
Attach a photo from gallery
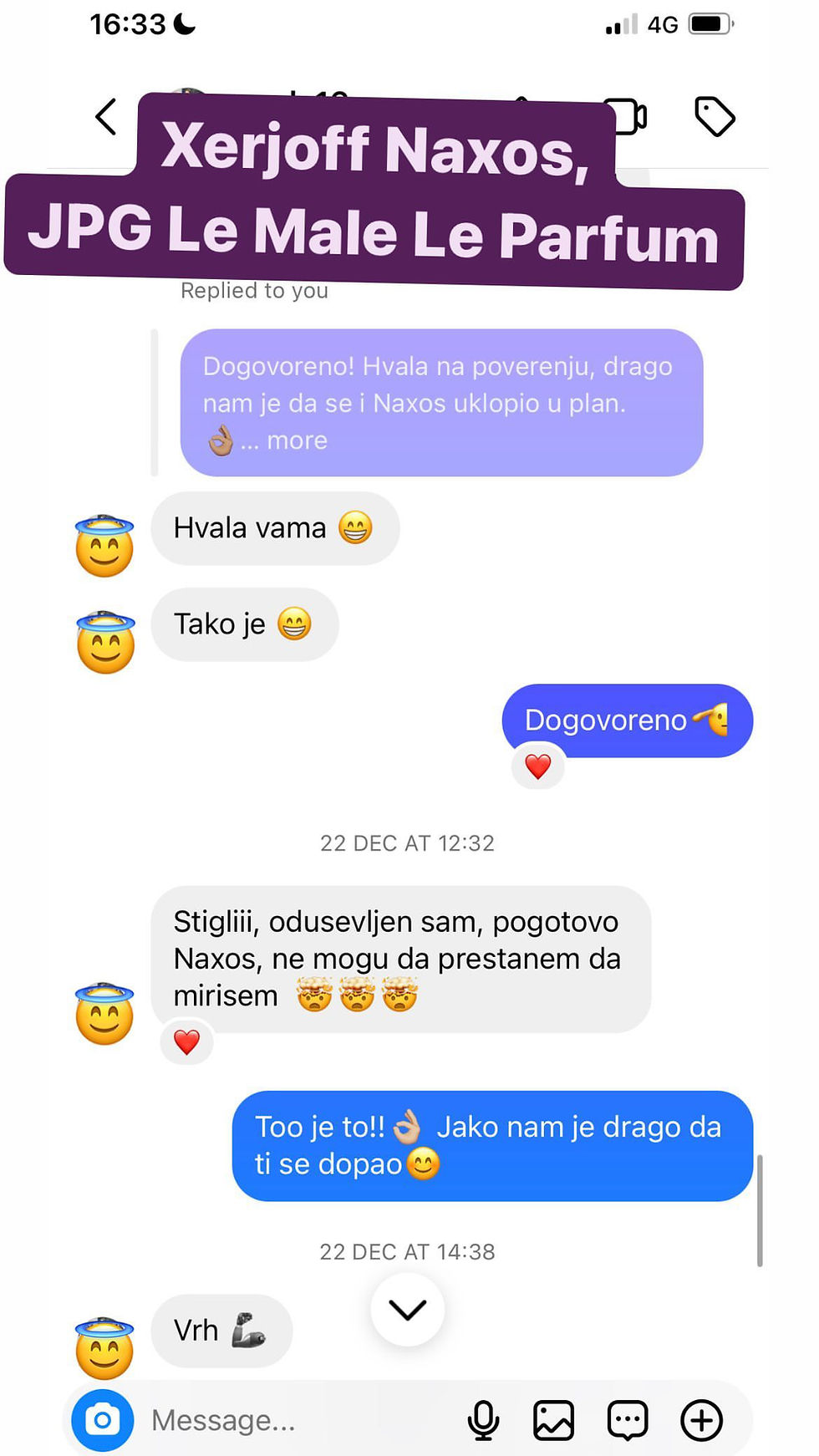(553, 1420)
